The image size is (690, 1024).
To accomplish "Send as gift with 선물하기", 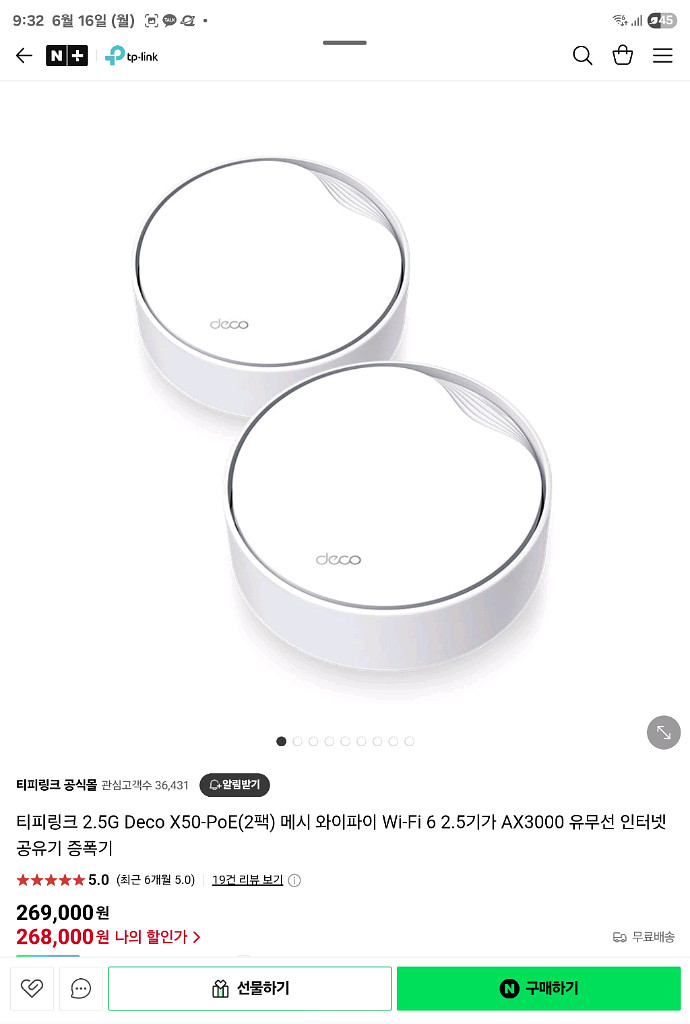I will click(x=250, y=988).
